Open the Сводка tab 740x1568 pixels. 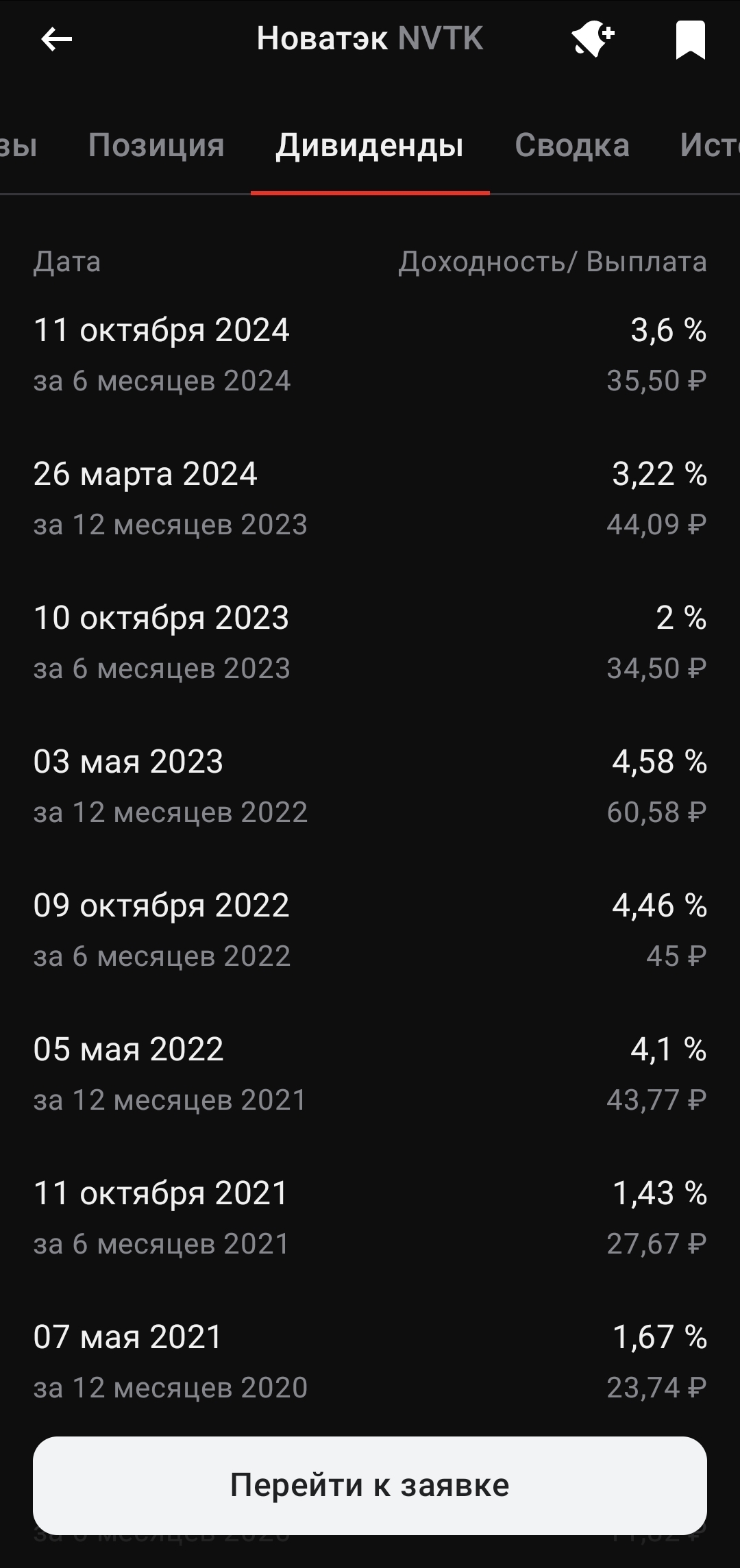572,145
